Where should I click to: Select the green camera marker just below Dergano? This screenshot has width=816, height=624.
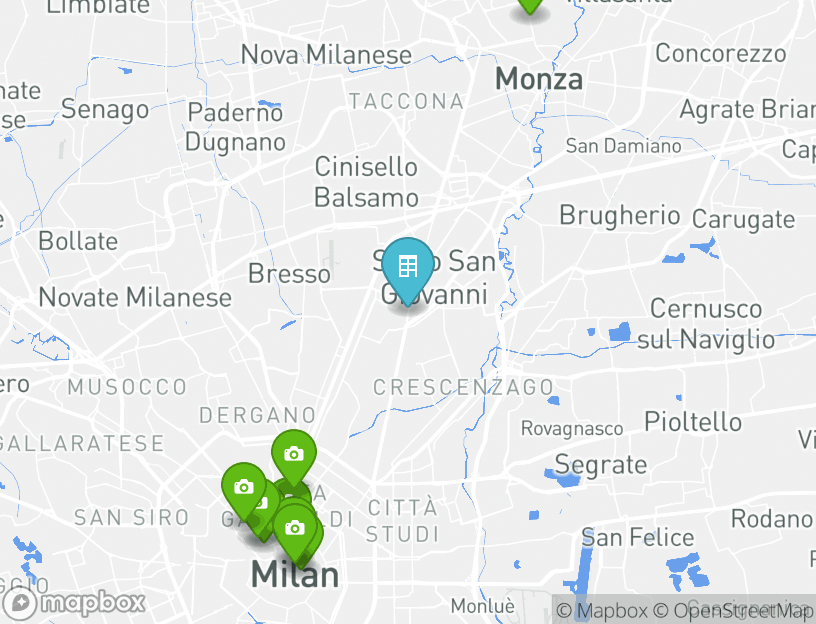click(293, 455)
